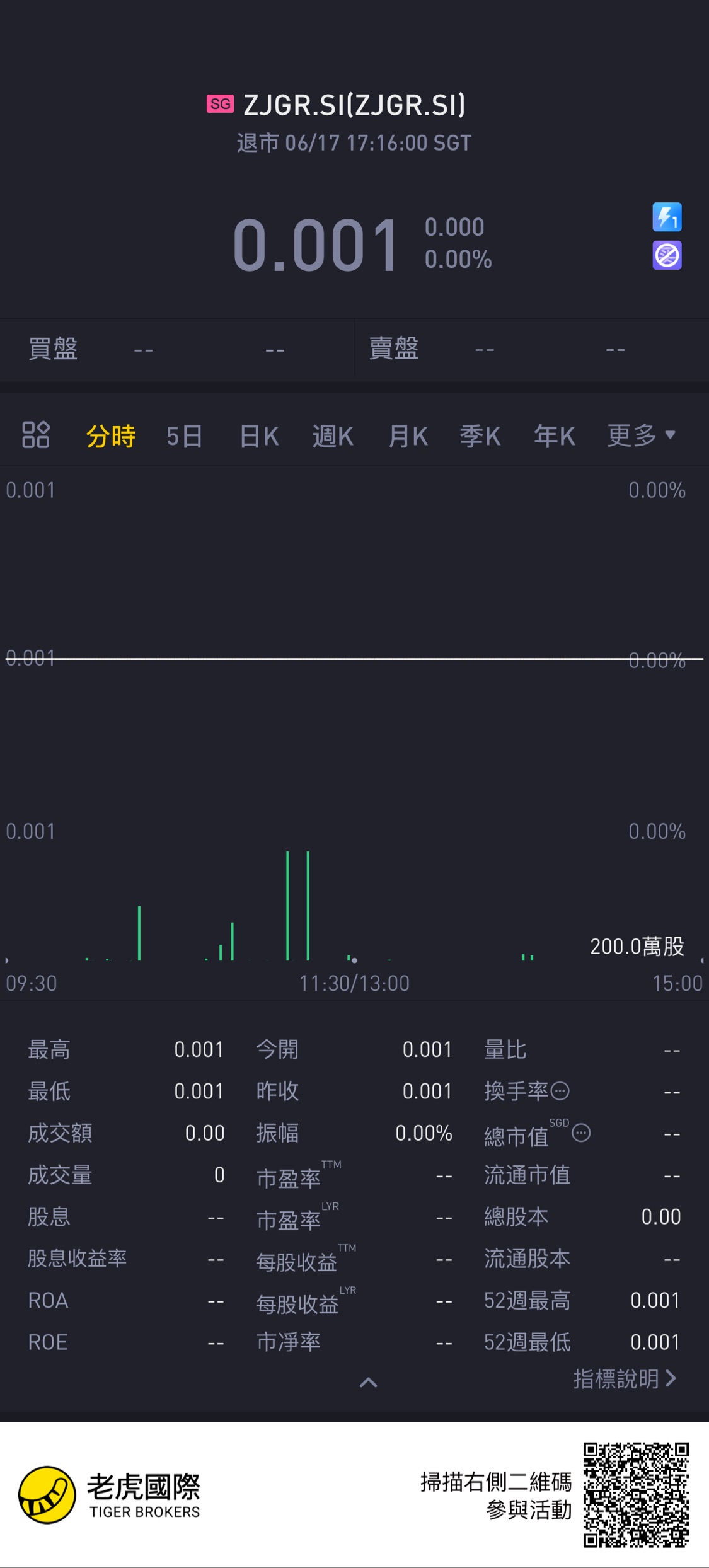This screenshot has height=1568, width=709.
Task: Open the 指標說明 link
Action: click(624, 1379)
